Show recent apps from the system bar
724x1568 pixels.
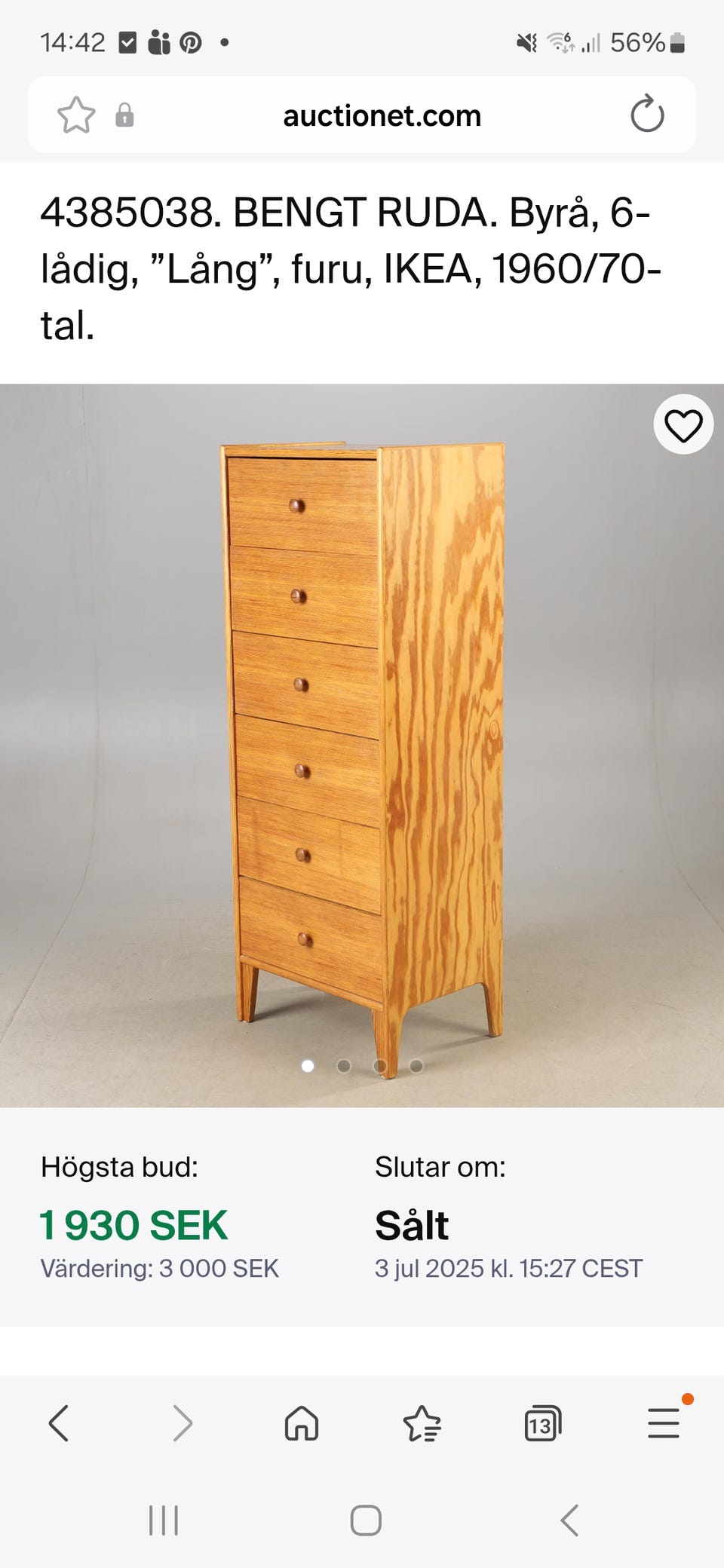click(x=164, y=1521)
